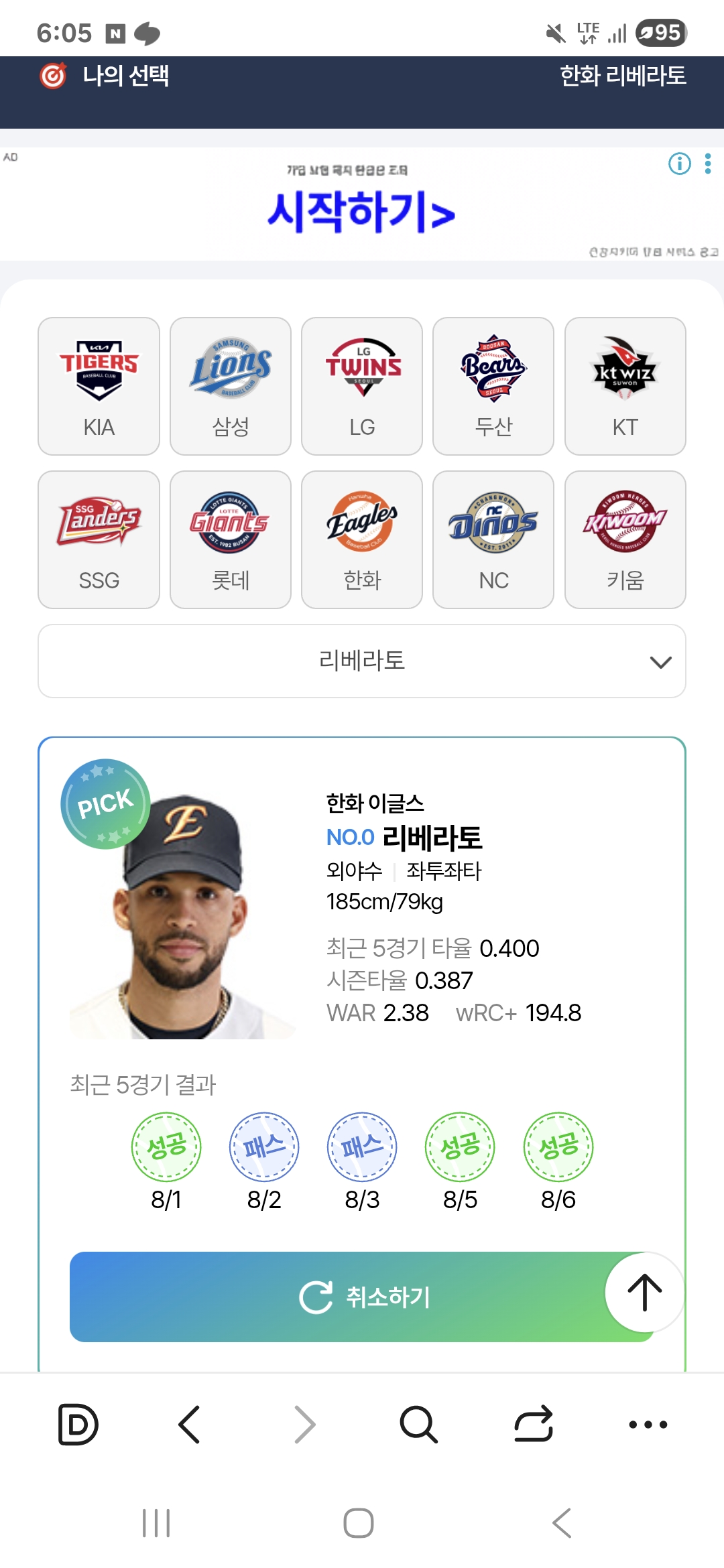Share this page from the browser toolbar
The height and width of the screenshot is (1568, 724).
[534, 1424]
